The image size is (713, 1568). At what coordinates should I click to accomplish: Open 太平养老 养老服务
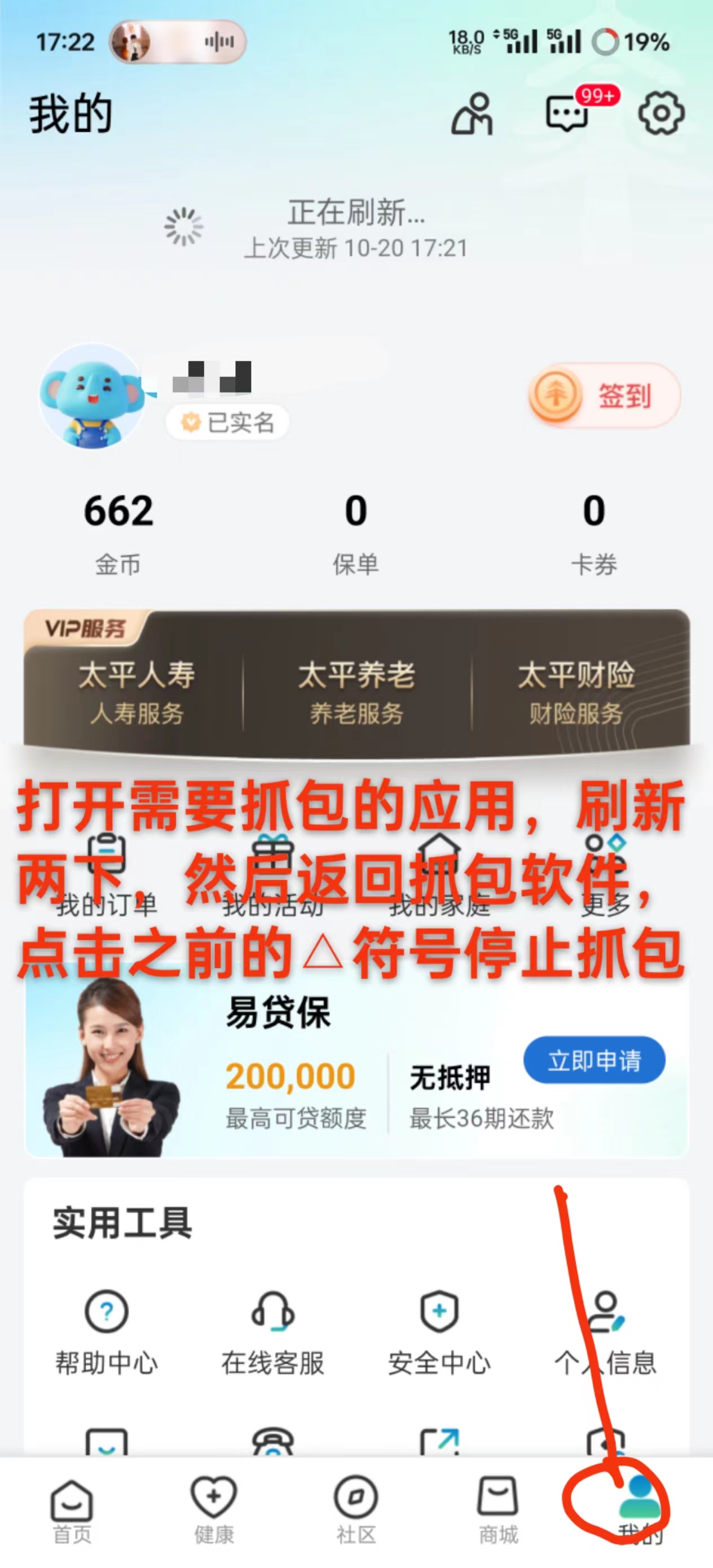[x=356, y=693]
